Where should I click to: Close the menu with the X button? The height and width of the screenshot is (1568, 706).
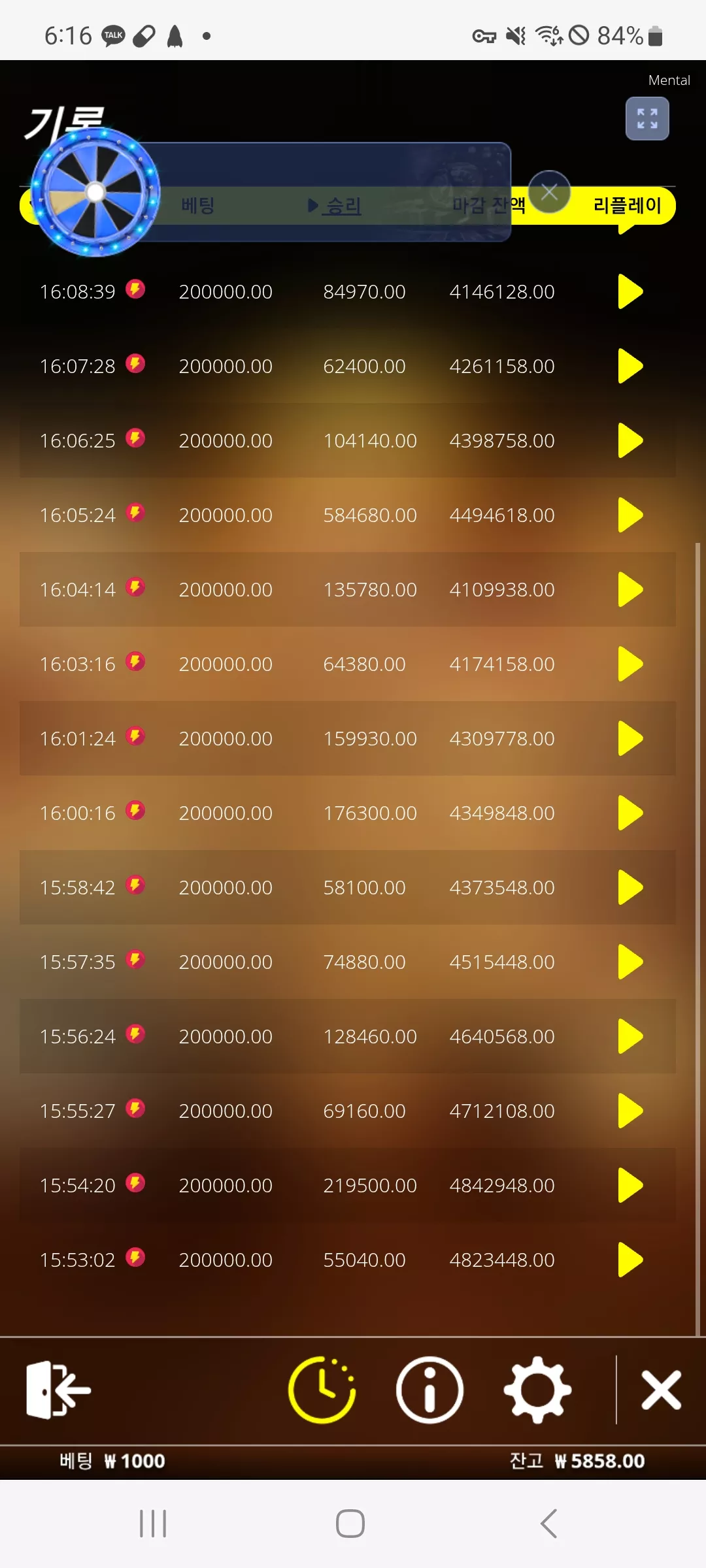pyautogui.click(x=661, y=1390)
